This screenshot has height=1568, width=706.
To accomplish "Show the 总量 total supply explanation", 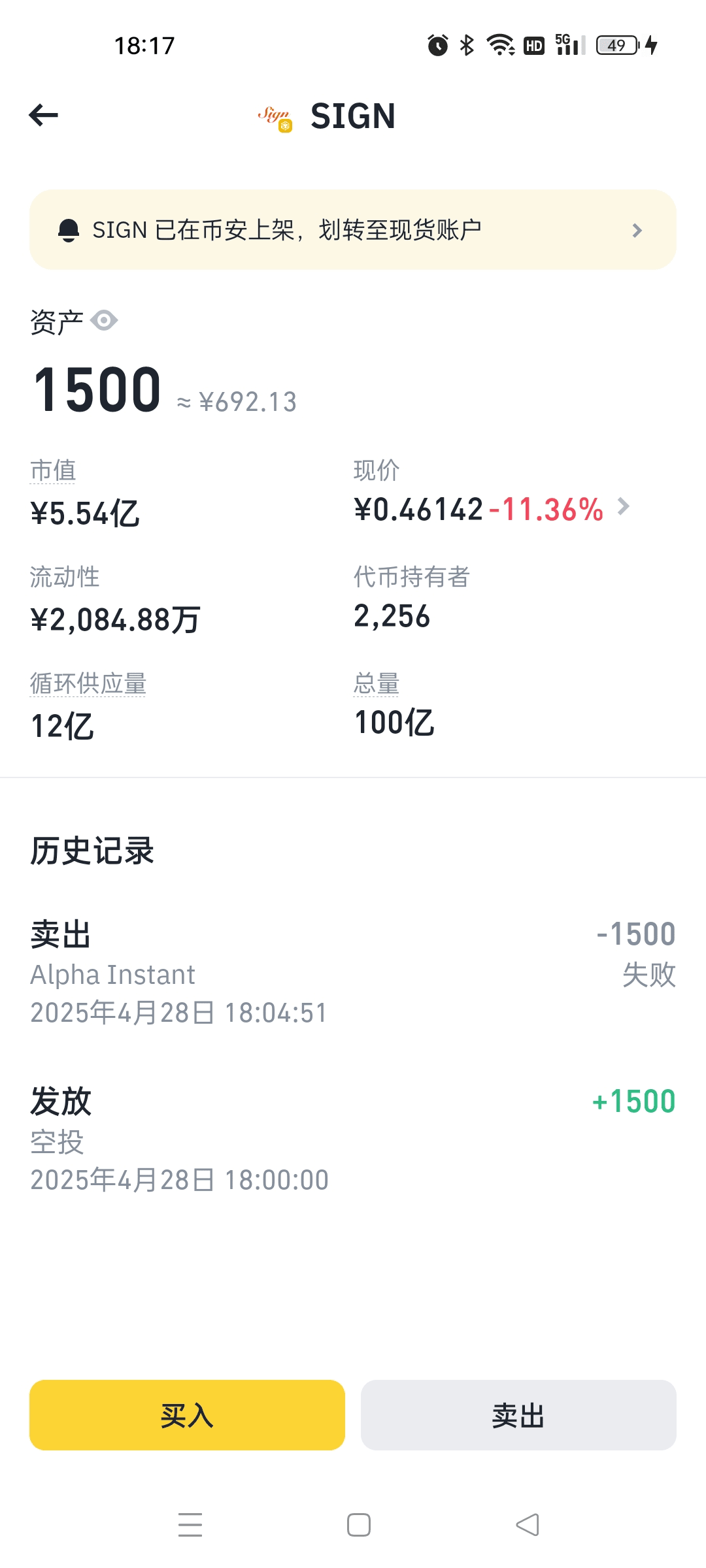I will (377, 683).
